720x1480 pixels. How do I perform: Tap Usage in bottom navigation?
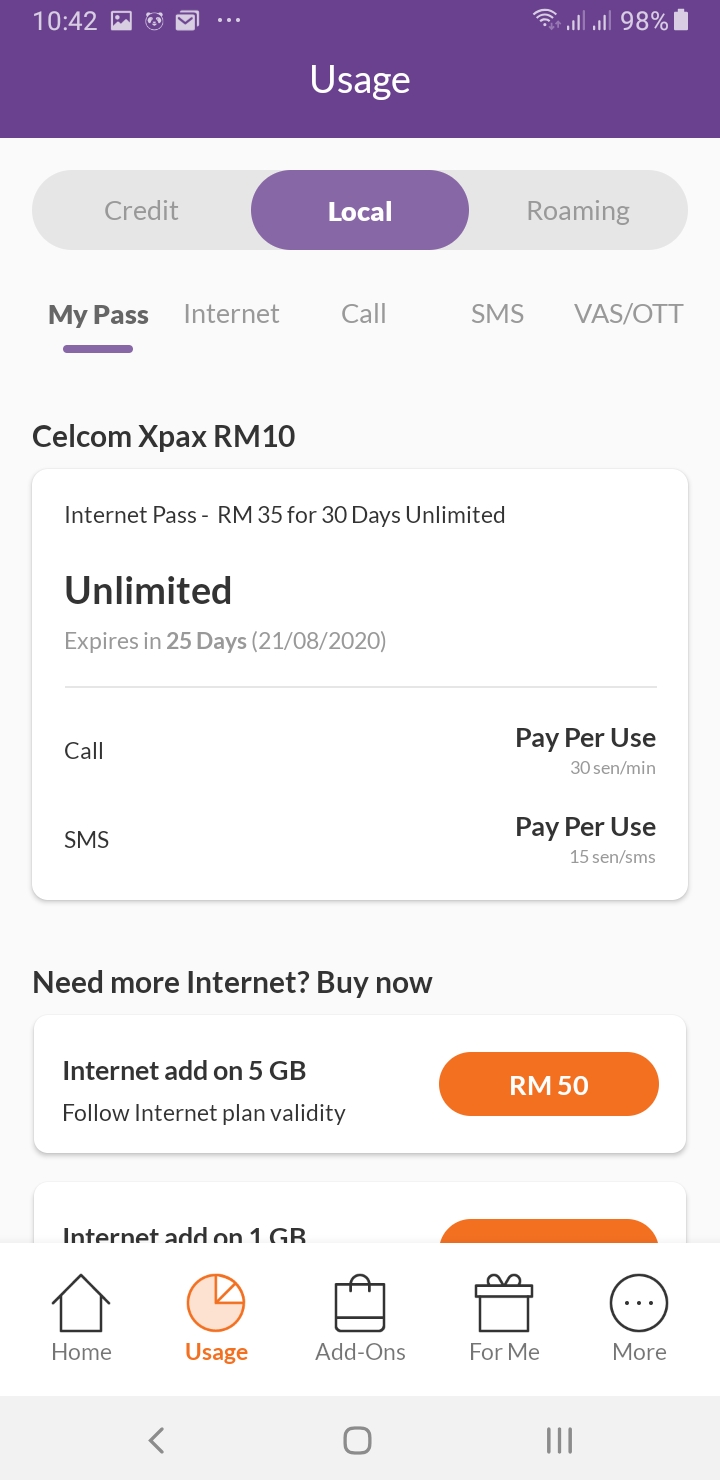tap(216, 1318)
